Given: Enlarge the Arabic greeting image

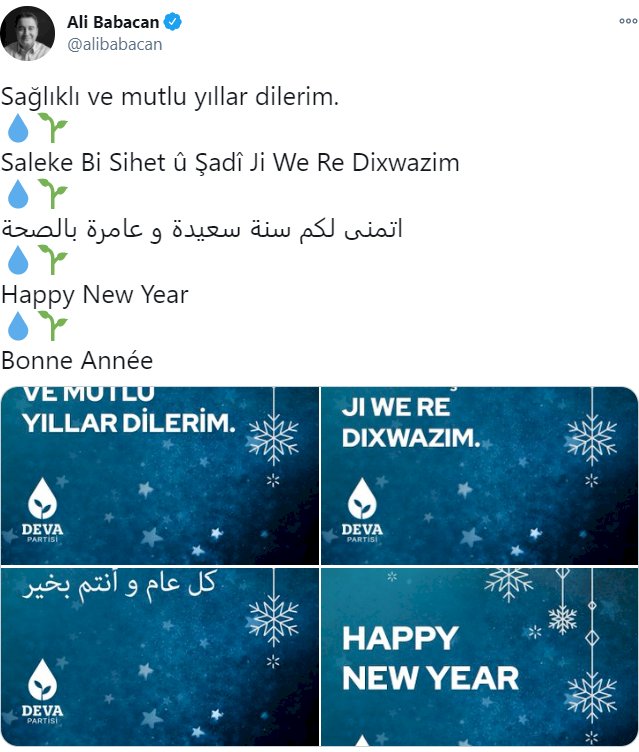Looking at the screenshot, I should coord(159,656).
